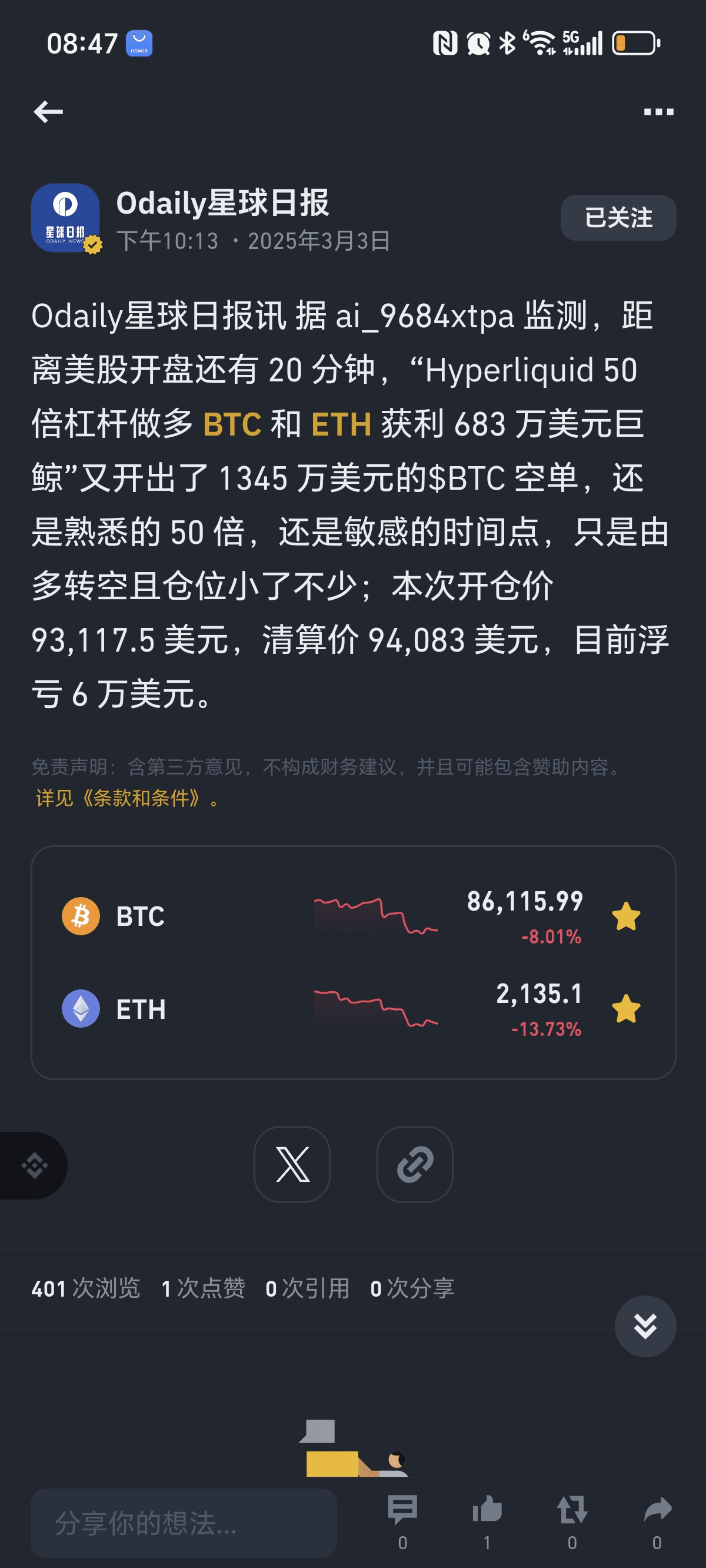
Task: Focus the 分享你的想法 comment field
Action: click(184, 1524)
